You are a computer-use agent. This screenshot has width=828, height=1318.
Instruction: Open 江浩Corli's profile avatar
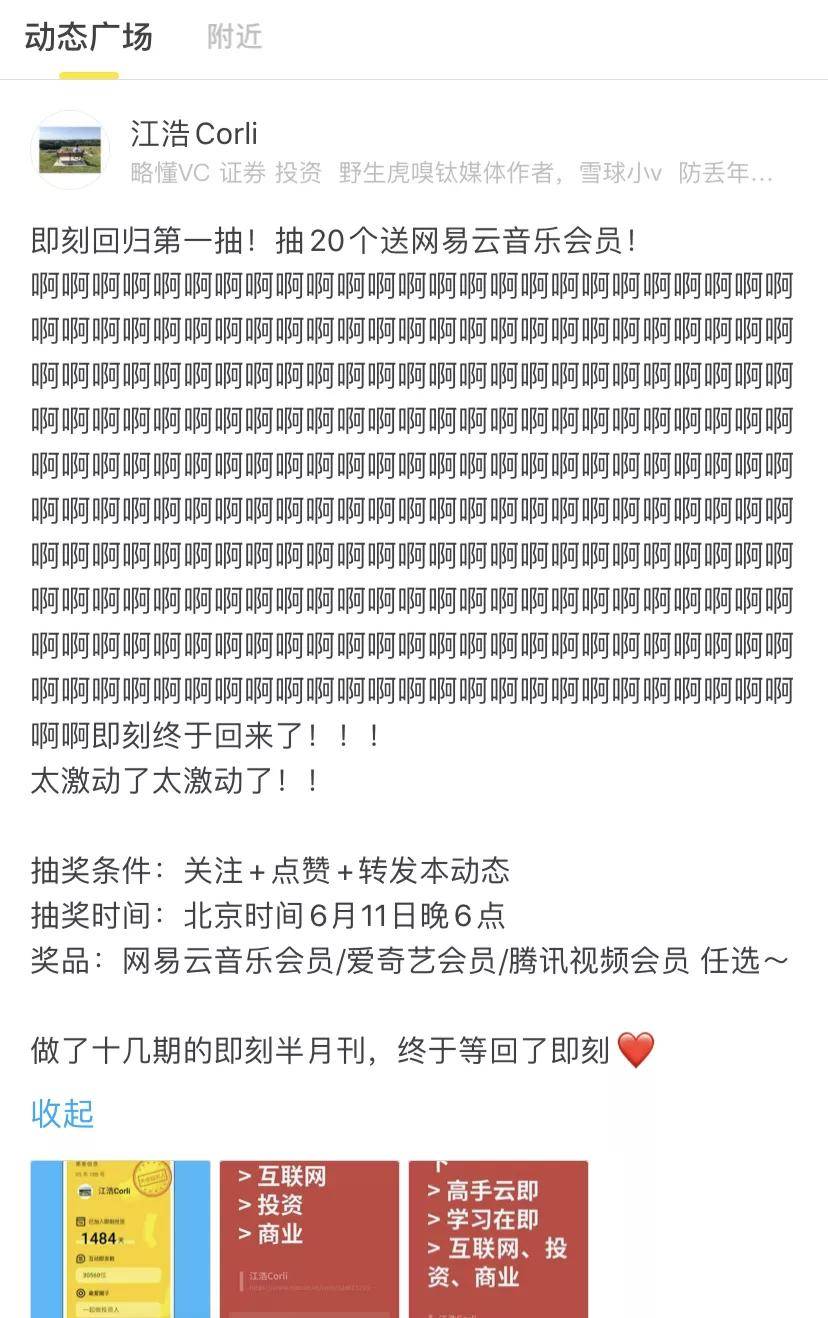[x=70, y=150]
